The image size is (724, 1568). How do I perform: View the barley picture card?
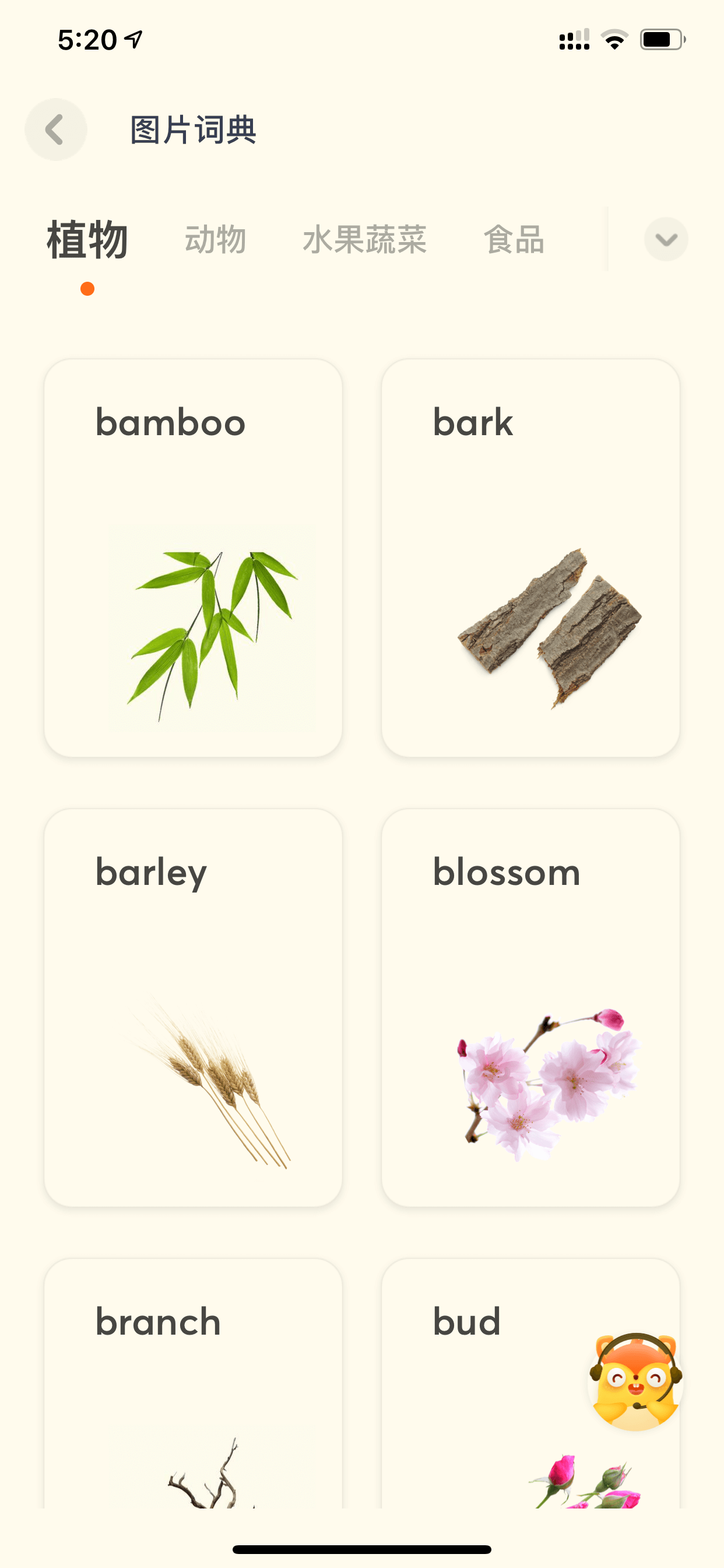click(x=193, y=1007)
